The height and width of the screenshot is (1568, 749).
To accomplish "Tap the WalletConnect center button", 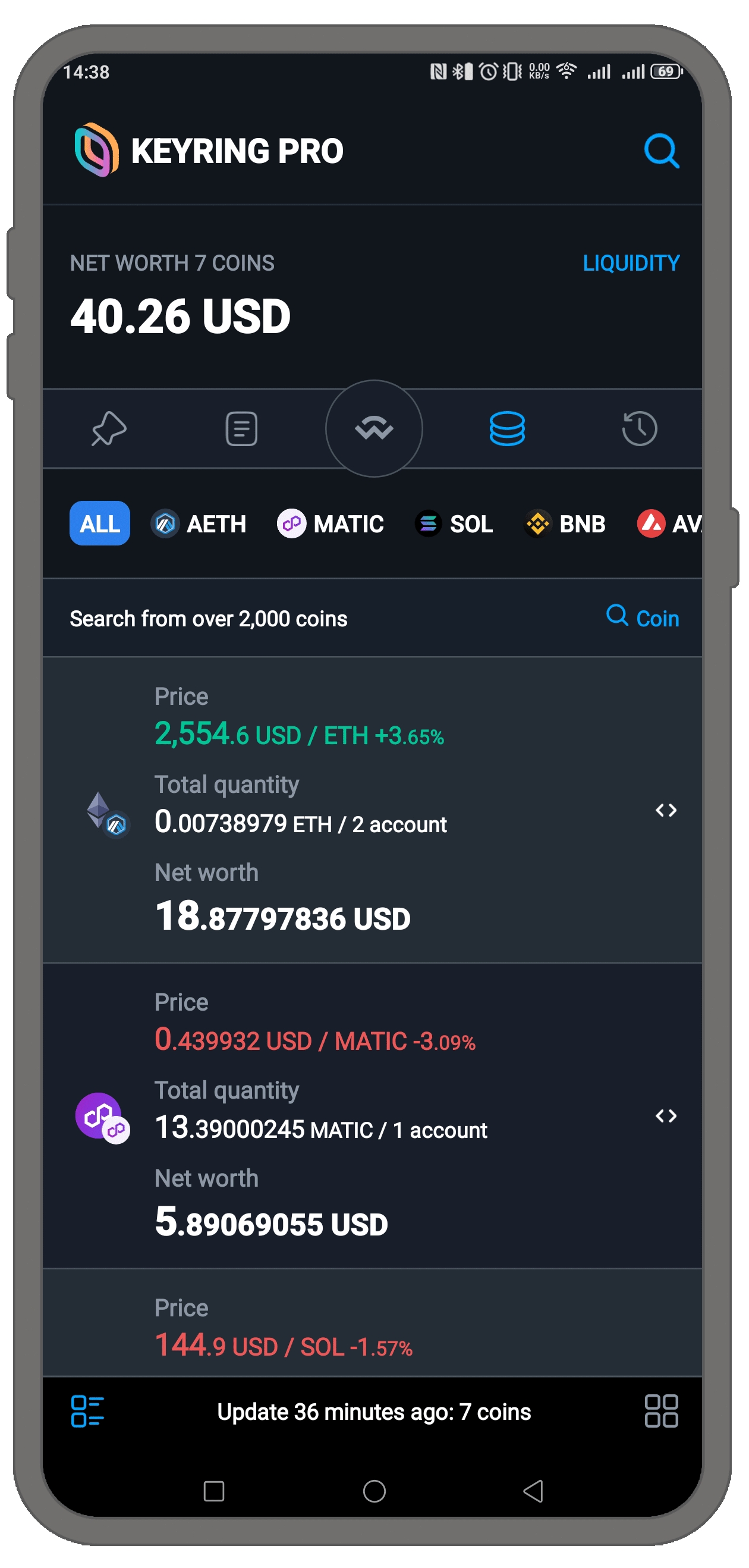I will pos(373,428).
